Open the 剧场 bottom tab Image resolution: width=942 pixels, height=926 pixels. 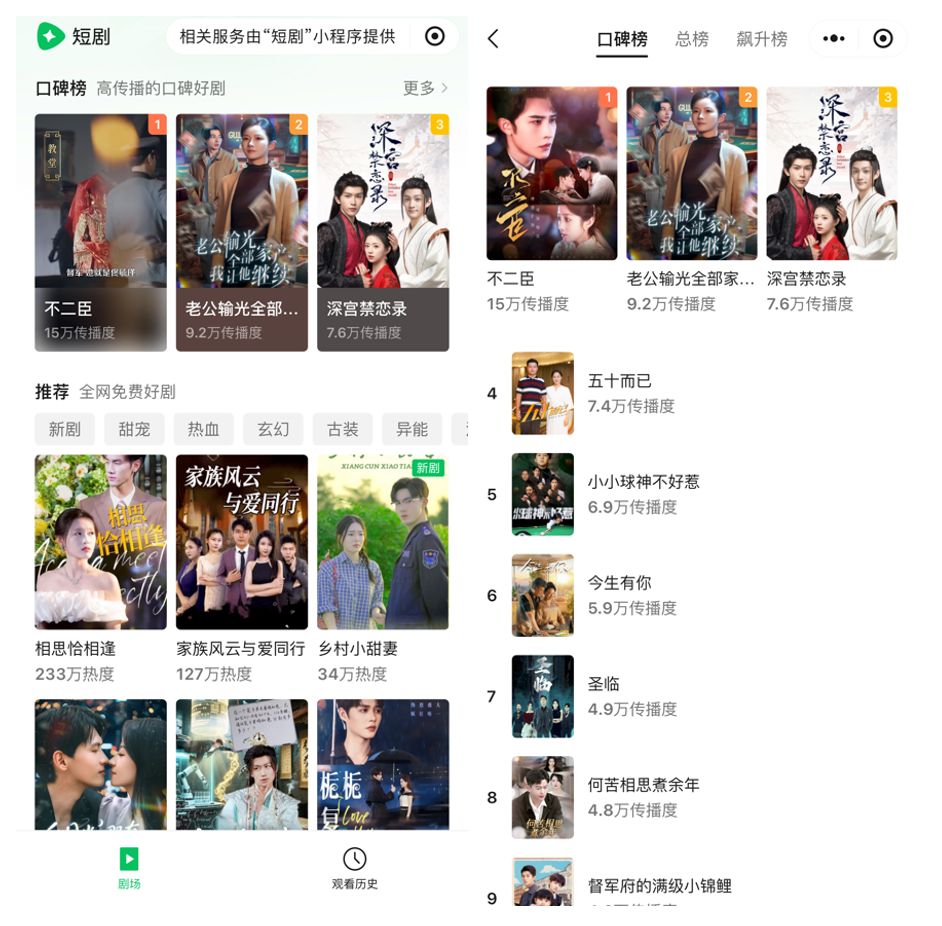[129, 868]
